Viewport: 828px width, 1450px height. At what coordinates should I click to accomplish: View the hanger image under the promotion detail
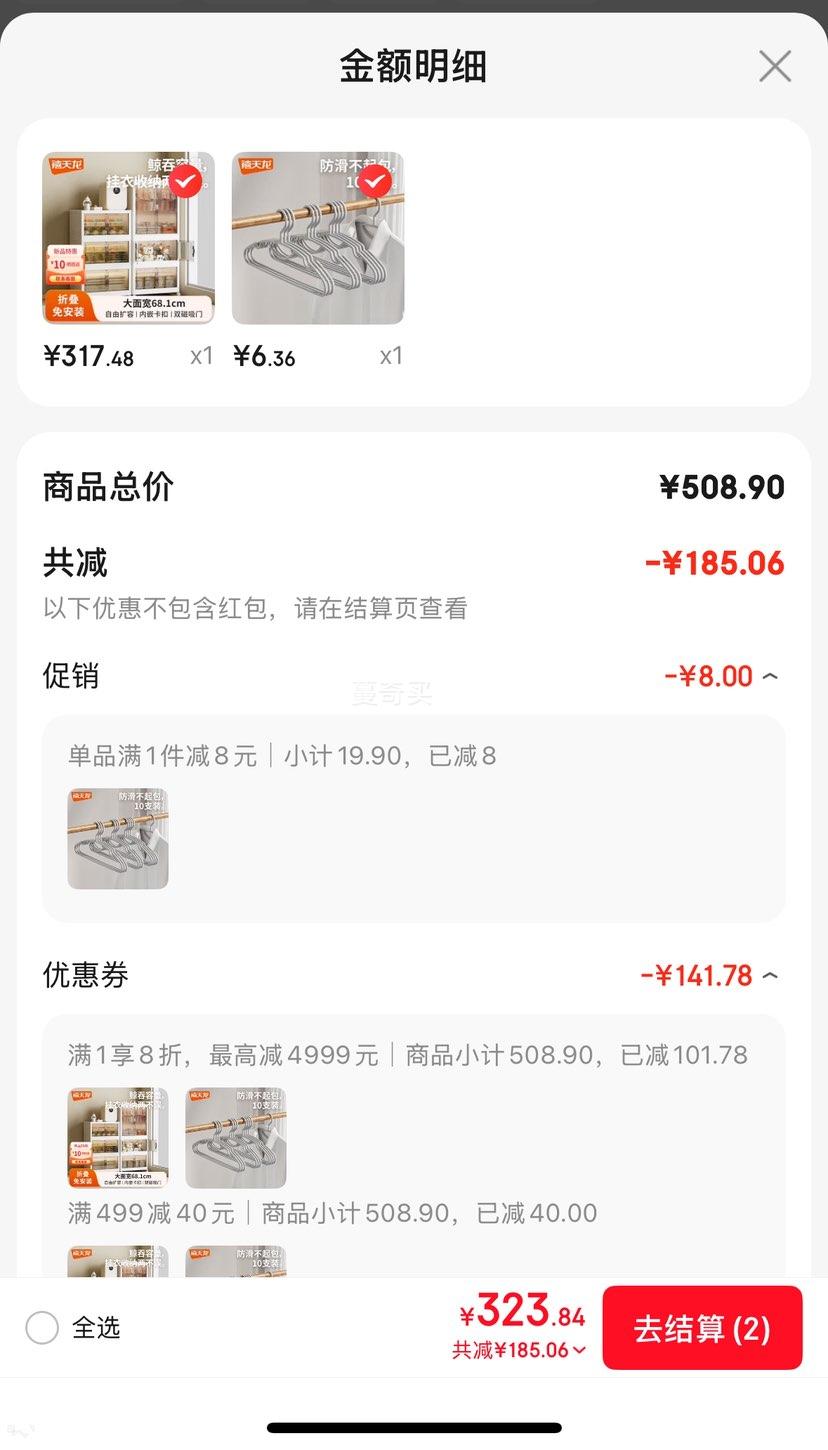tap(118, 838)
